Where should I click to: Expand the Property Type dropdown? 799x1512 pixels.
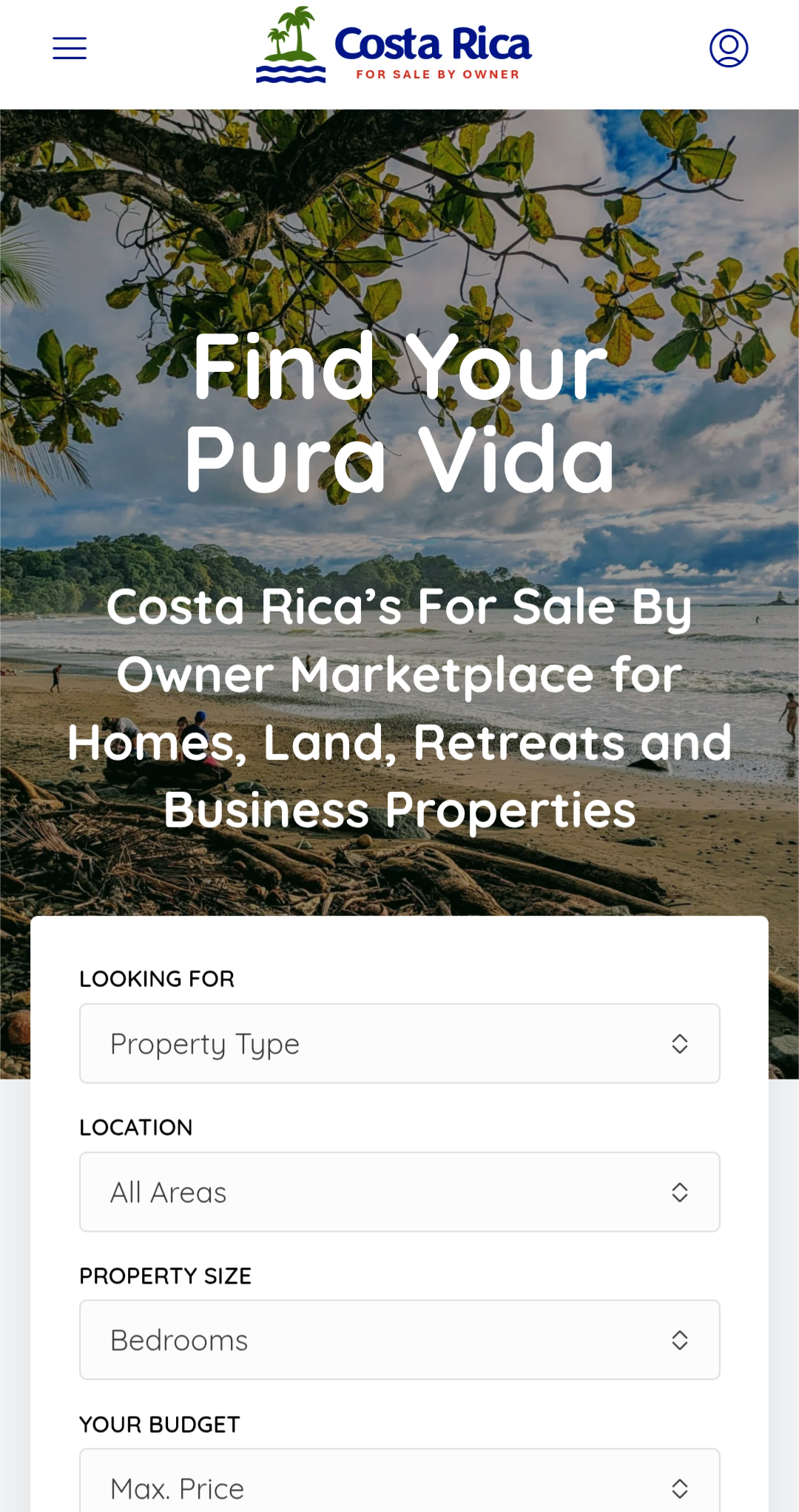pos(399,1043)
